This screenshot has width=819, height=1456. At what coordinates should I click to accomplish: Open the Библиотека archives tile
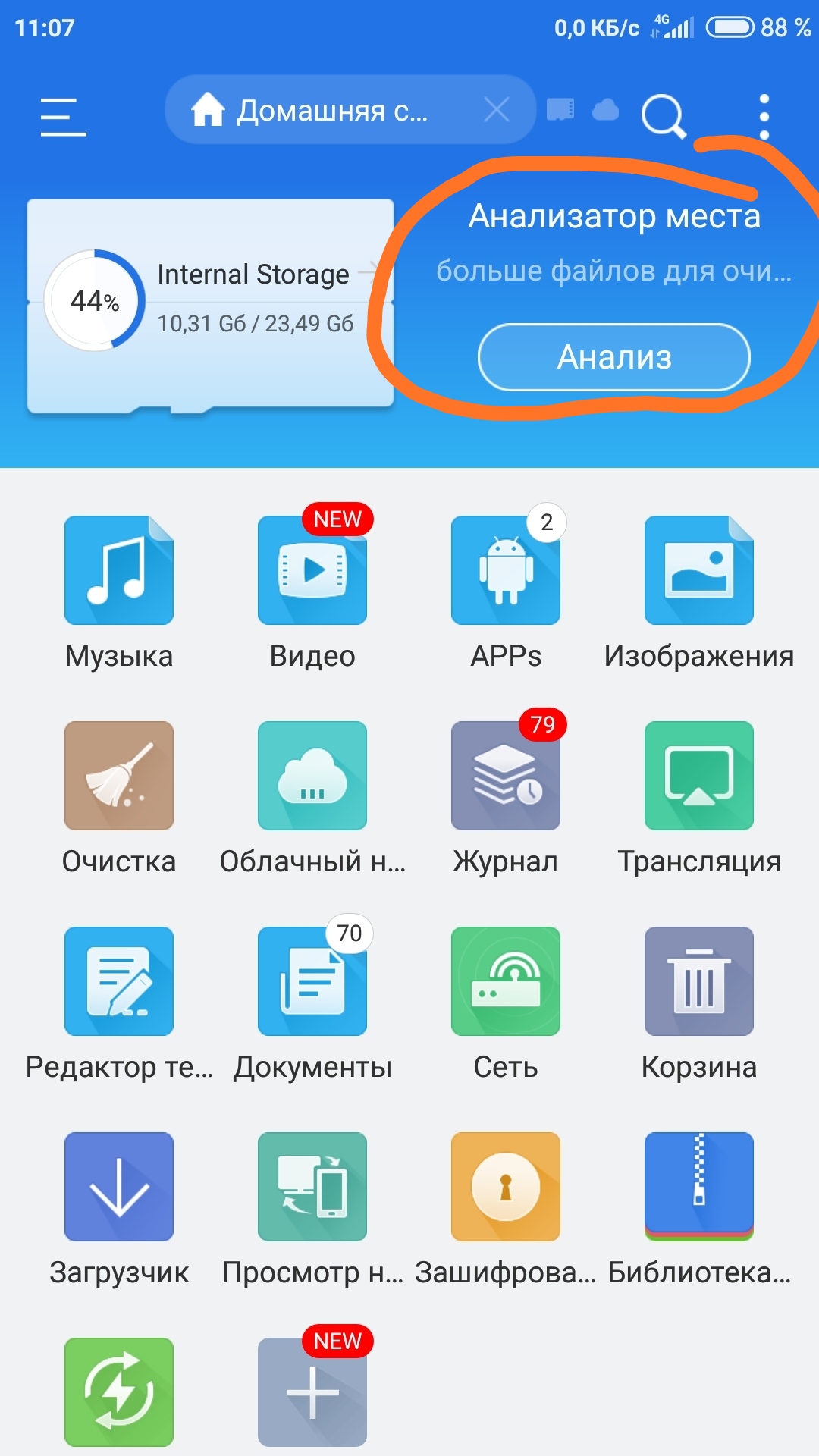[x=698, y=1187]
